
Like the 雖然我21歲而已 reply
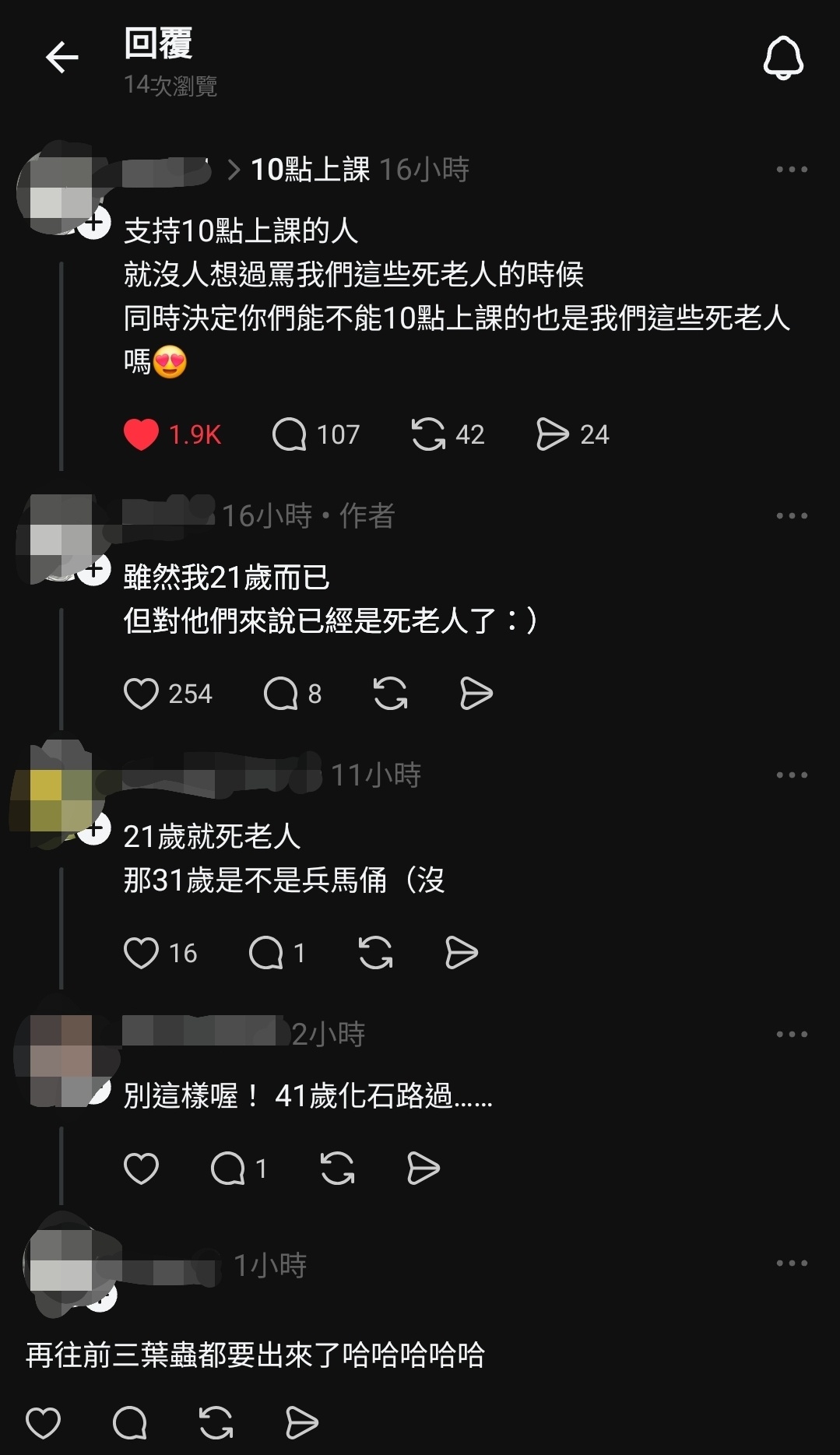[141, 694]
